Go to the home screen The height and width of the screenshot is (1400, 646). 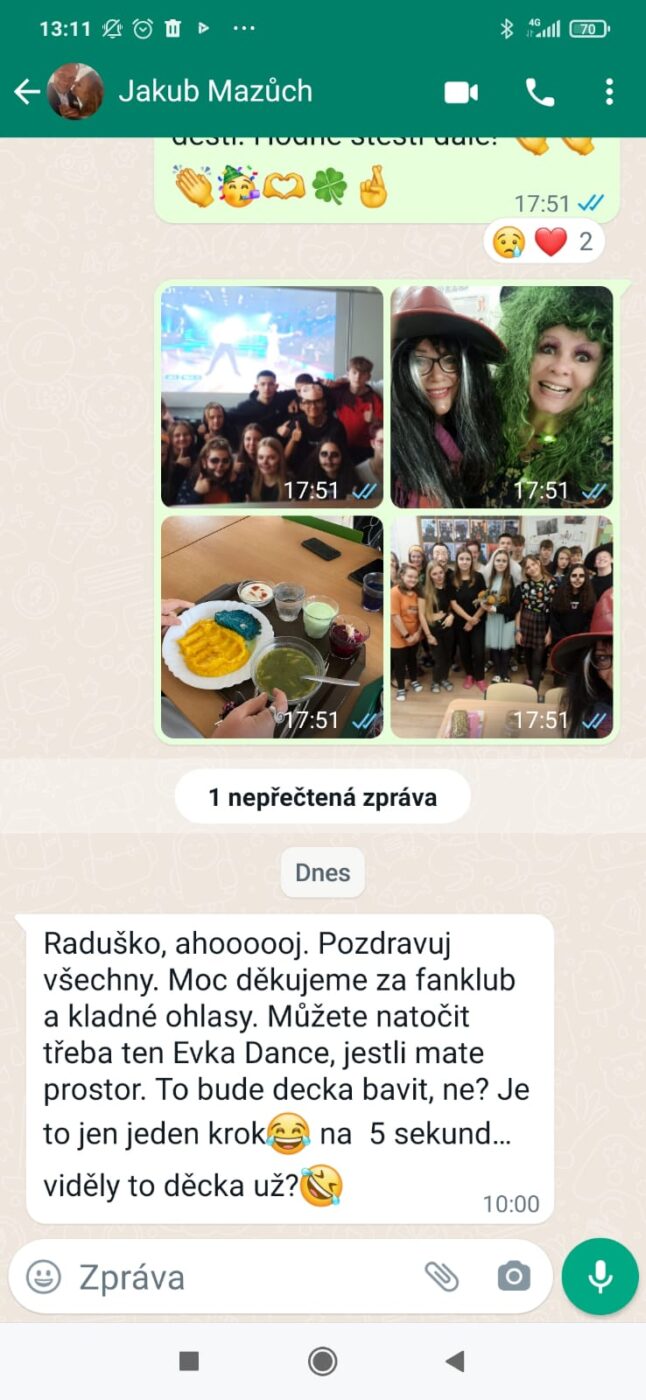[x=322, y=1361]
